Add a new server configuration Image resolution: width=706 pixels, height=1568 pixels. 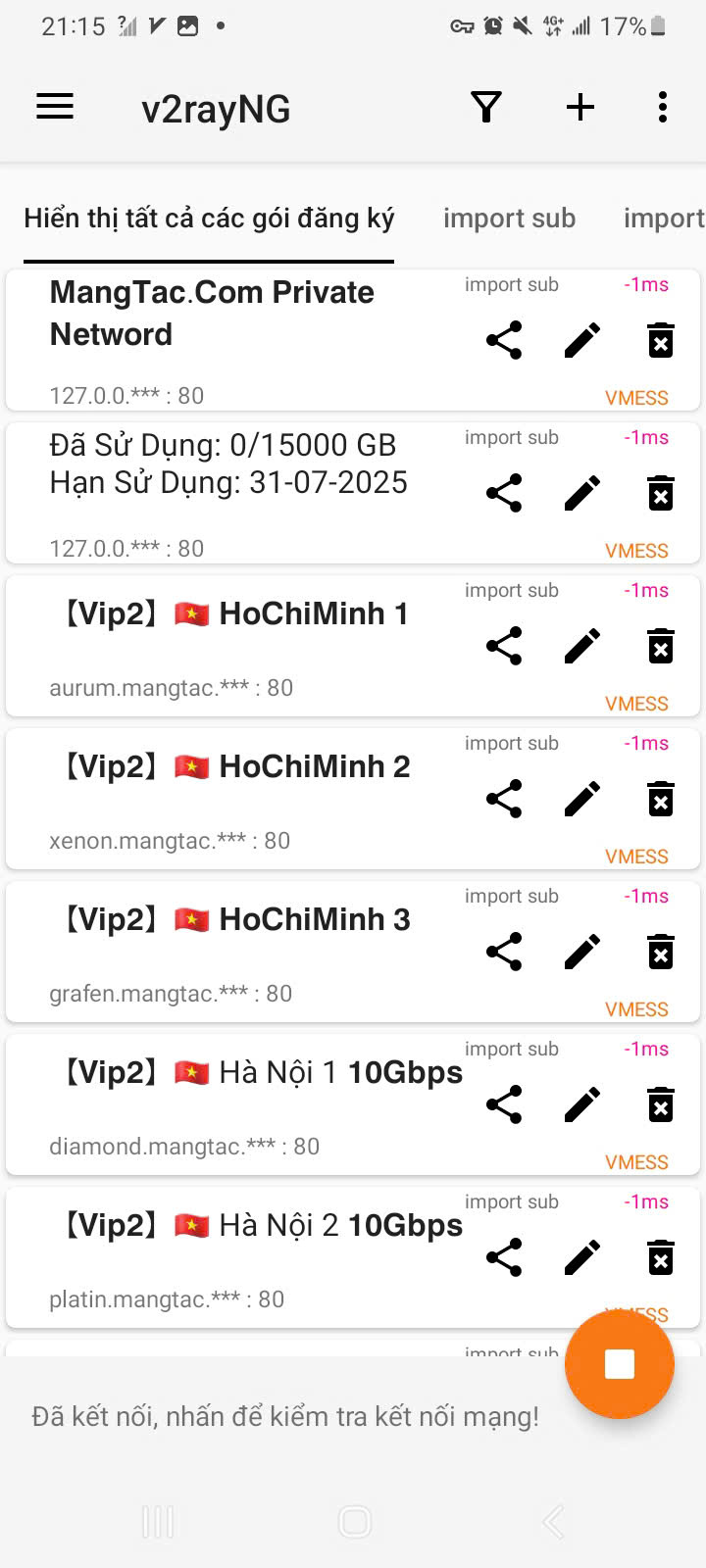[580, 107]
